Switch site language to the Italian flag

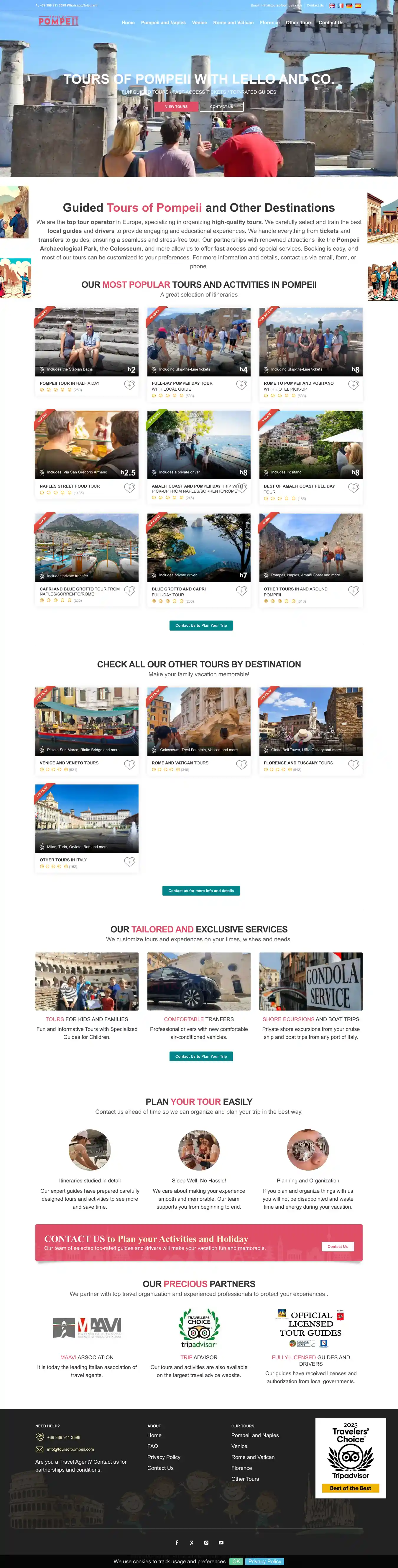[340, 6]
